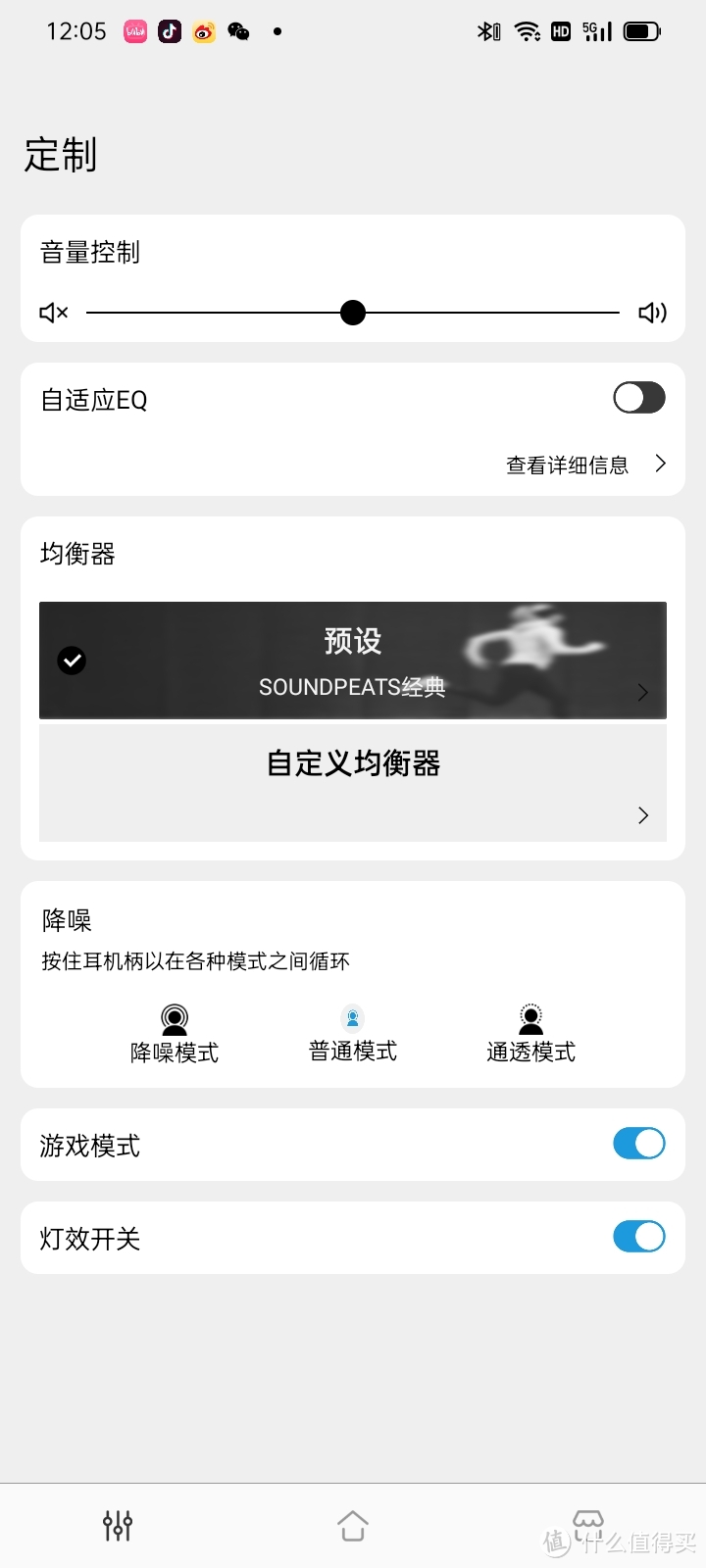Mute audio via the left speaker icon
706x1568 pixels.
53,313
